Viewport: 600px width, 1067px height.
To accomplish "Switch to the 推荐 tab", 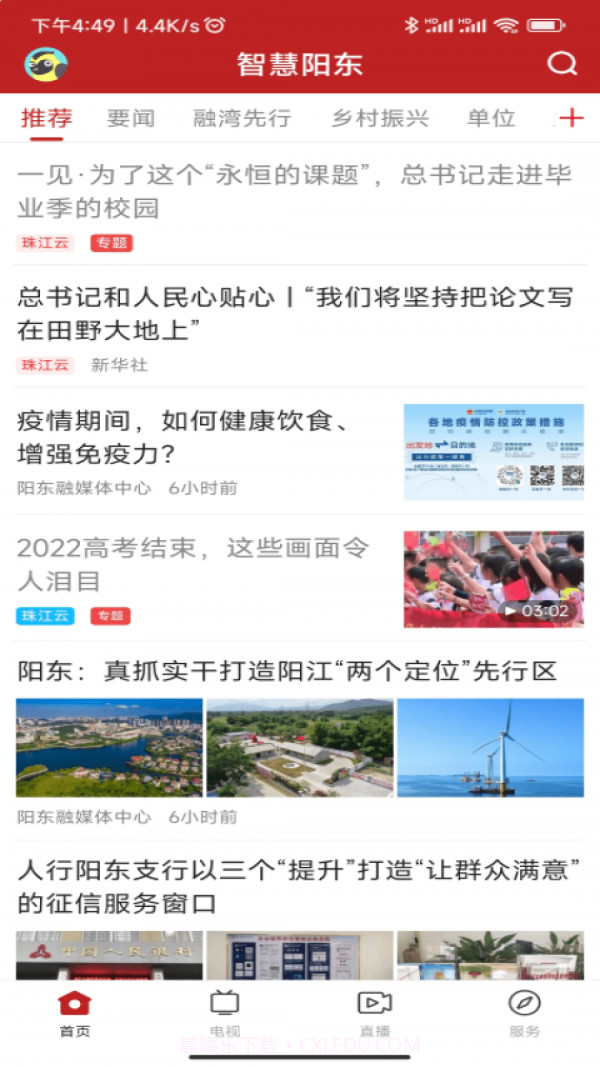I will coord(47,118).
